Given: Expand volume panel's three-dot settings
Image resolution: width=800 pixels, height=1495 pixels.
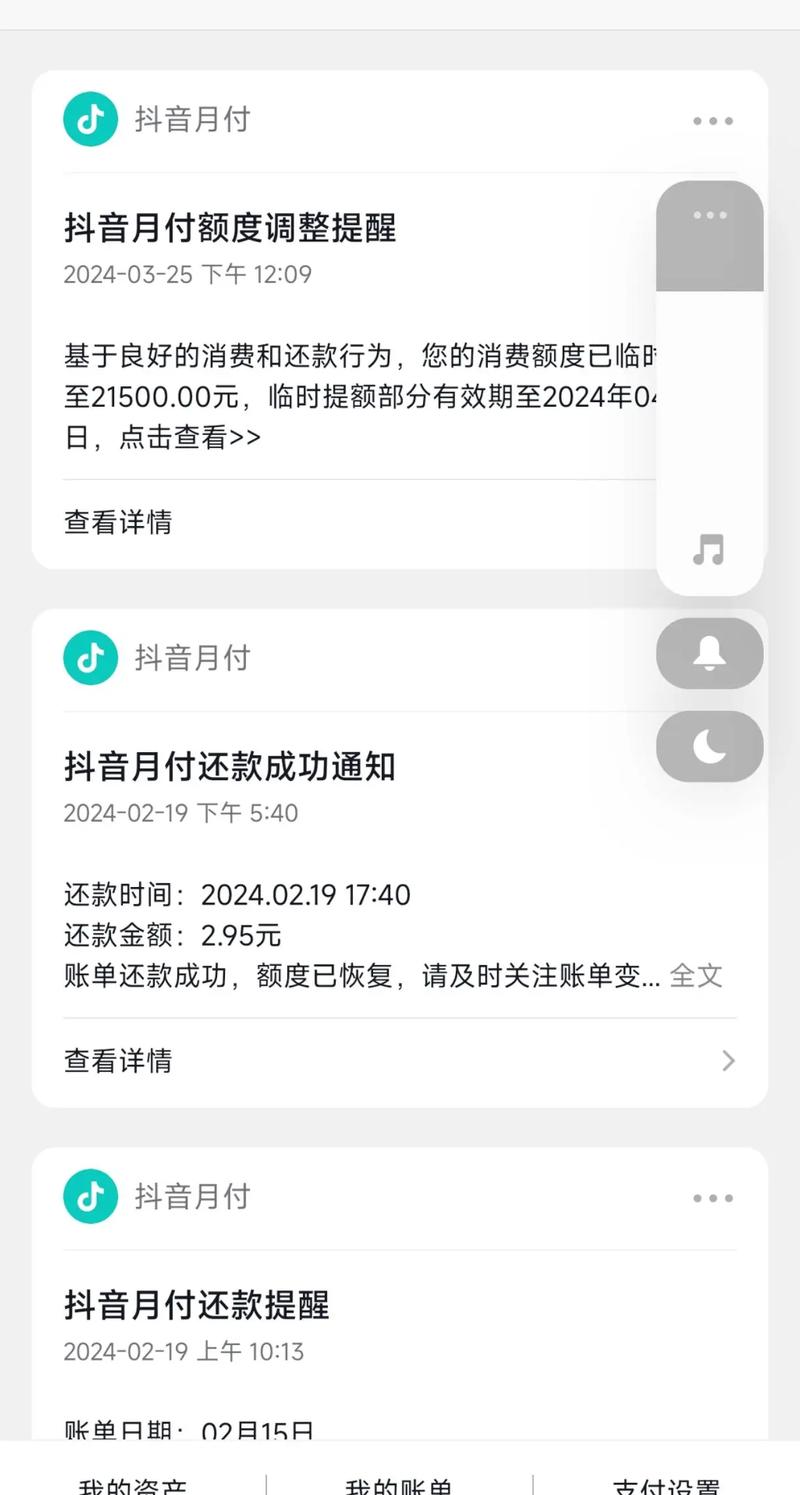Looking at the screenshot, I should click(709, 215).
